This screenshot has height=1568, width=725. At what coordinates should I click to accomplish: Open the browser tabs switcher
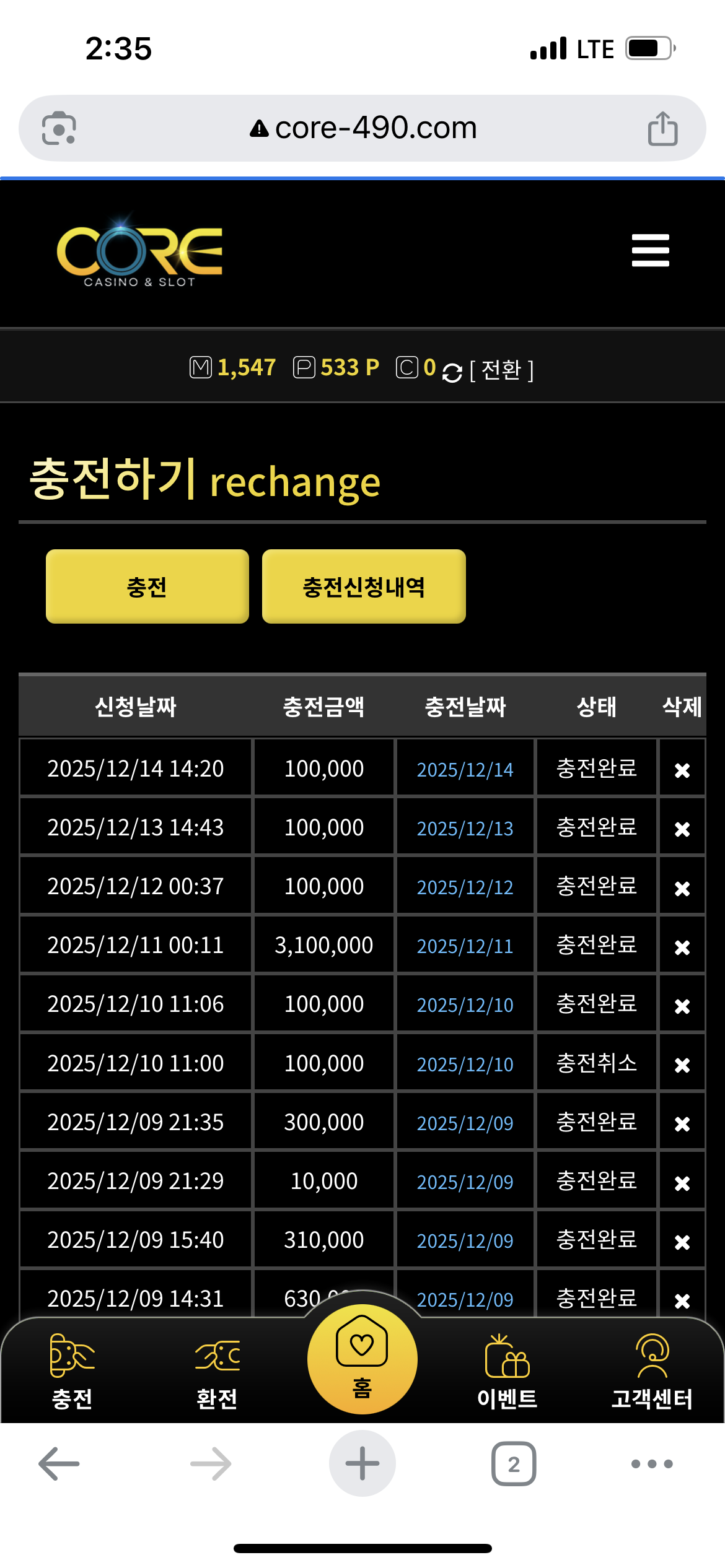pos(513,1463)
